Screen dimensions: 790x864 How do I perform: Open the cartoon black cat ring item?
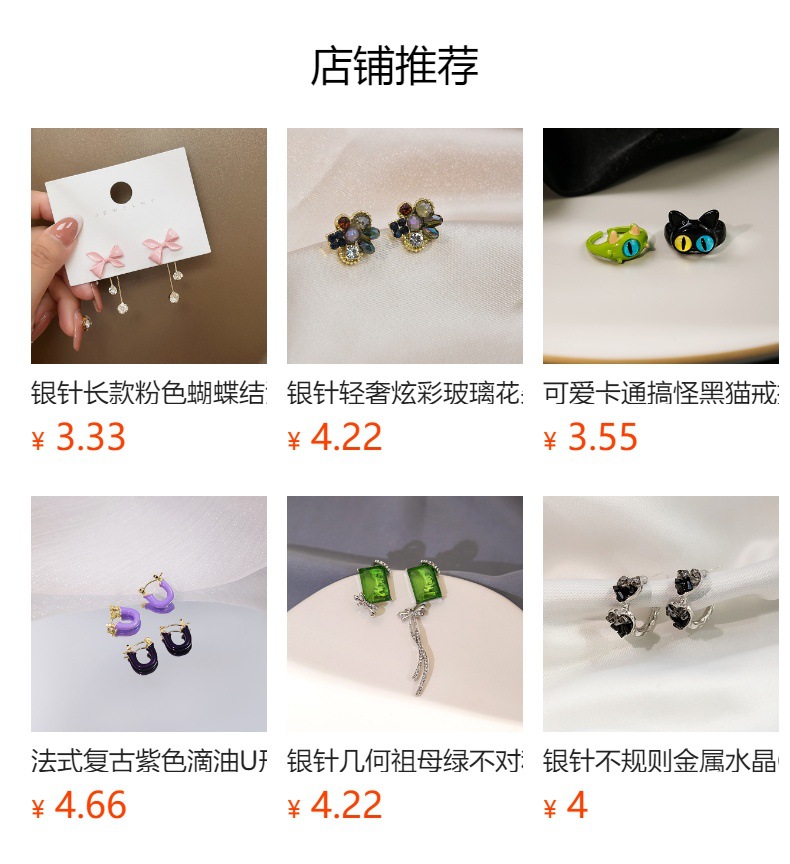660,246
